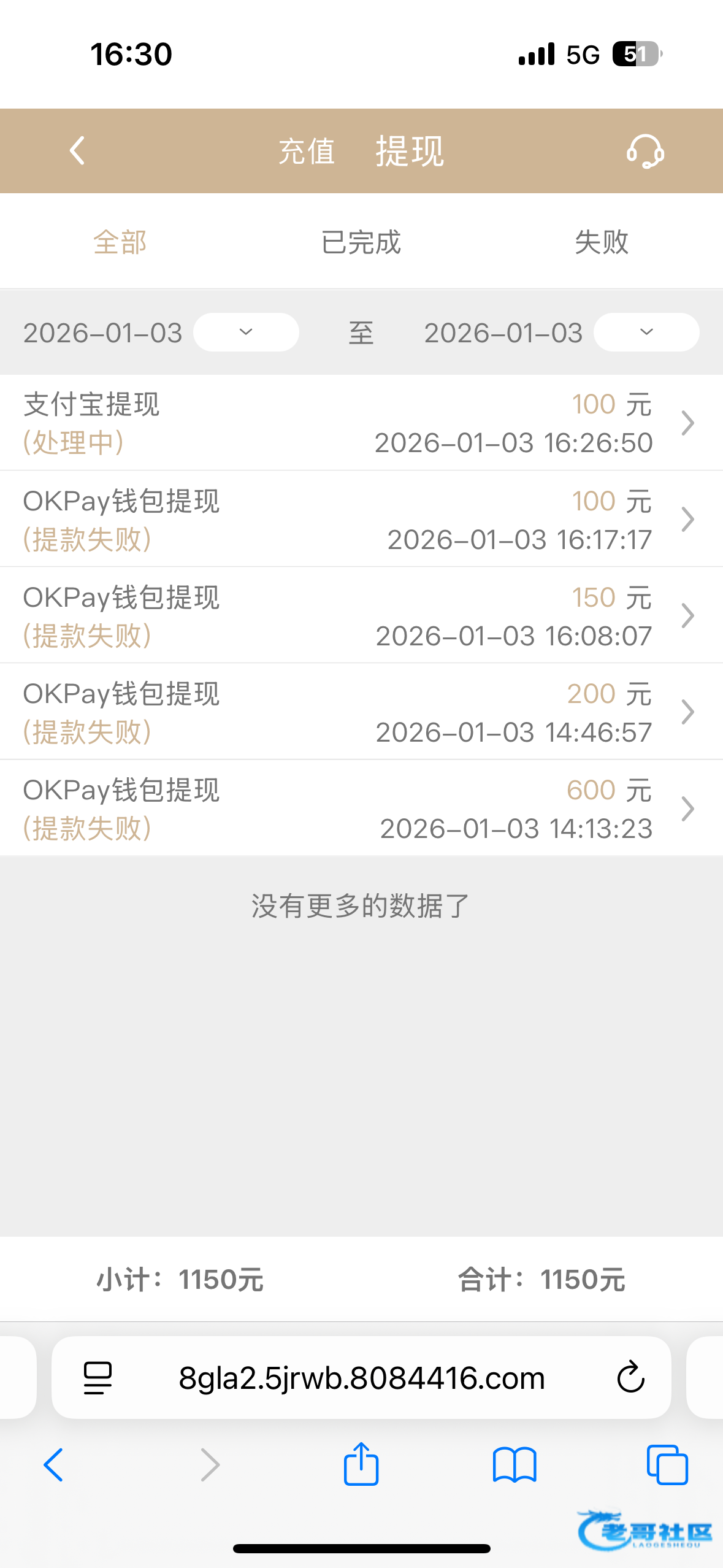Viewport: 723px width, 1568px height.
Task: Open 支付宝提现 100 元 record
Action: click(361, 423)
